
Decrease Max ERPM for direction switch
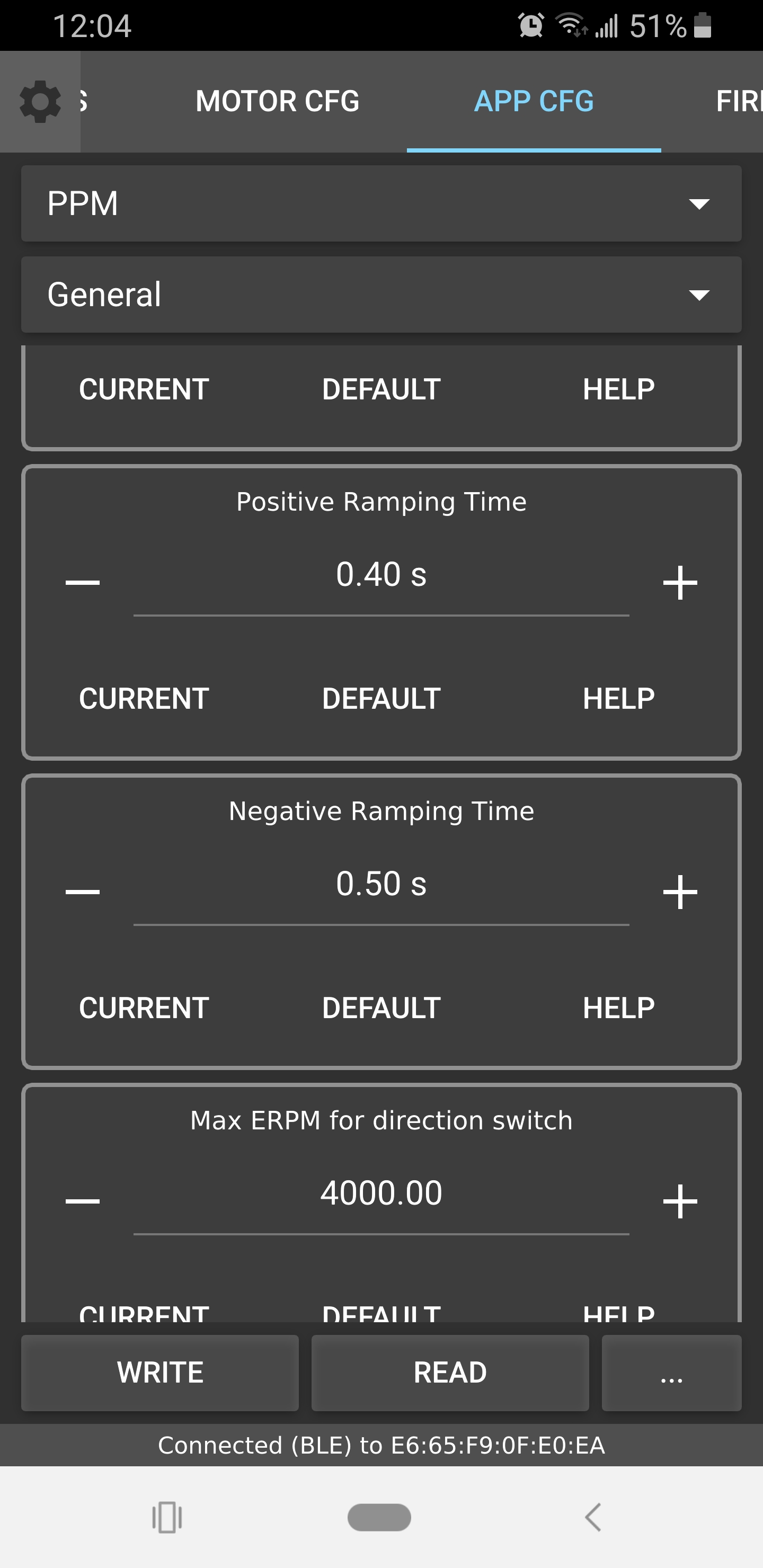(x=83, y=1201)
